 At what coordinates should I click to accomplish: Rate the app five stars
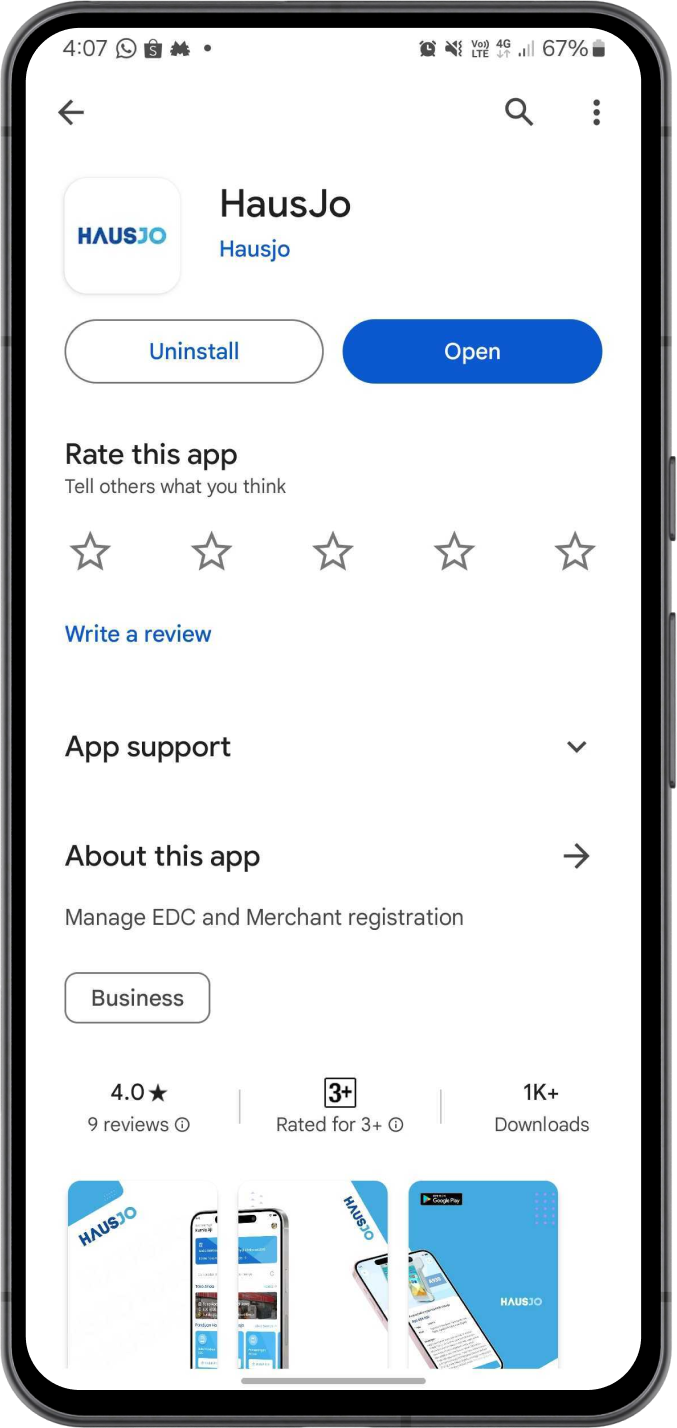point(575,552)
